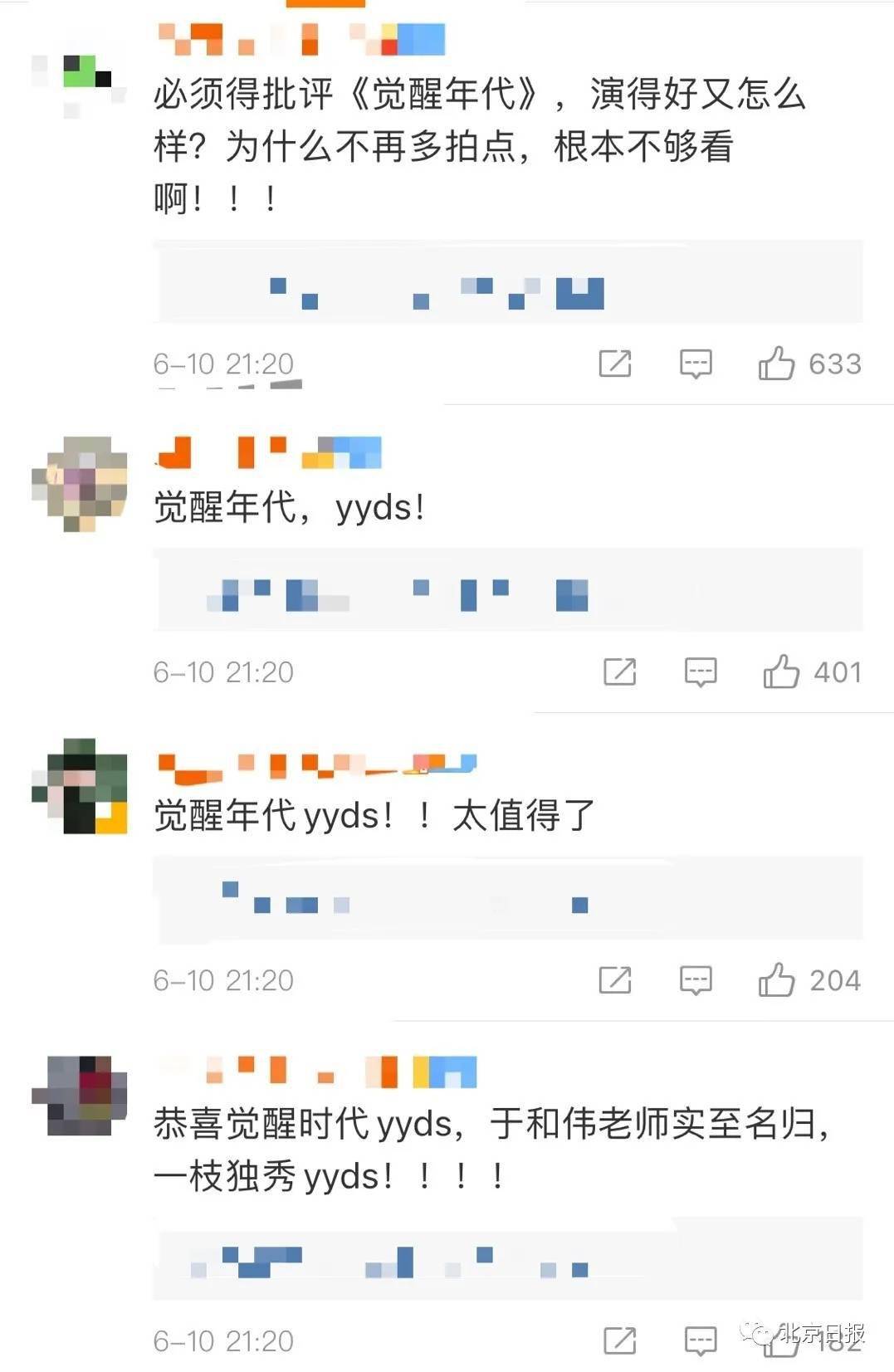Open avatar of the '太值得了' commenter
894x1372 pixels.
click(x=80, y=785)
